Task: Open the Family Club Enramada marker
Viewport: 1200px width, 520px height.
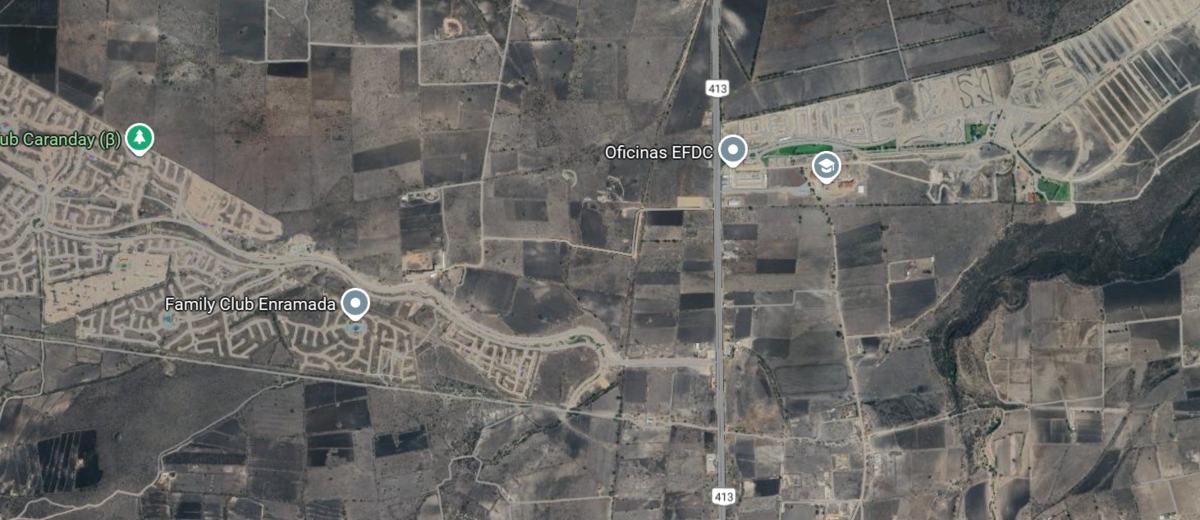Action: click(x=355, y=302)
